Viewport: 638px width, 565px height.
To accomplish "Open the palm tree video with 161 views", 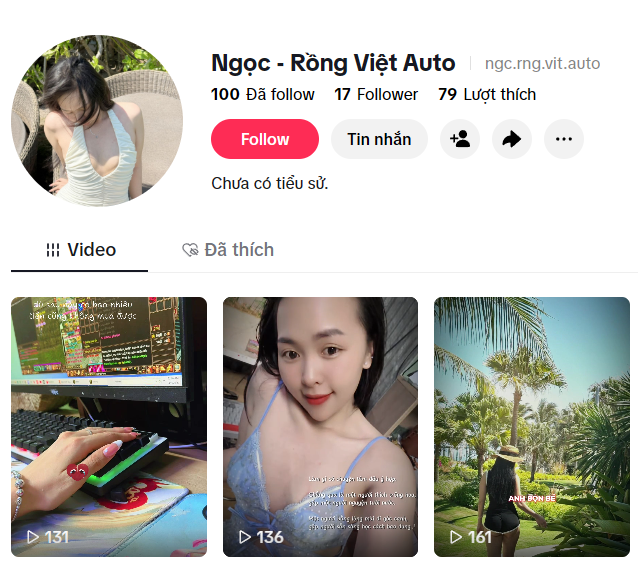I will coord(531,427).
